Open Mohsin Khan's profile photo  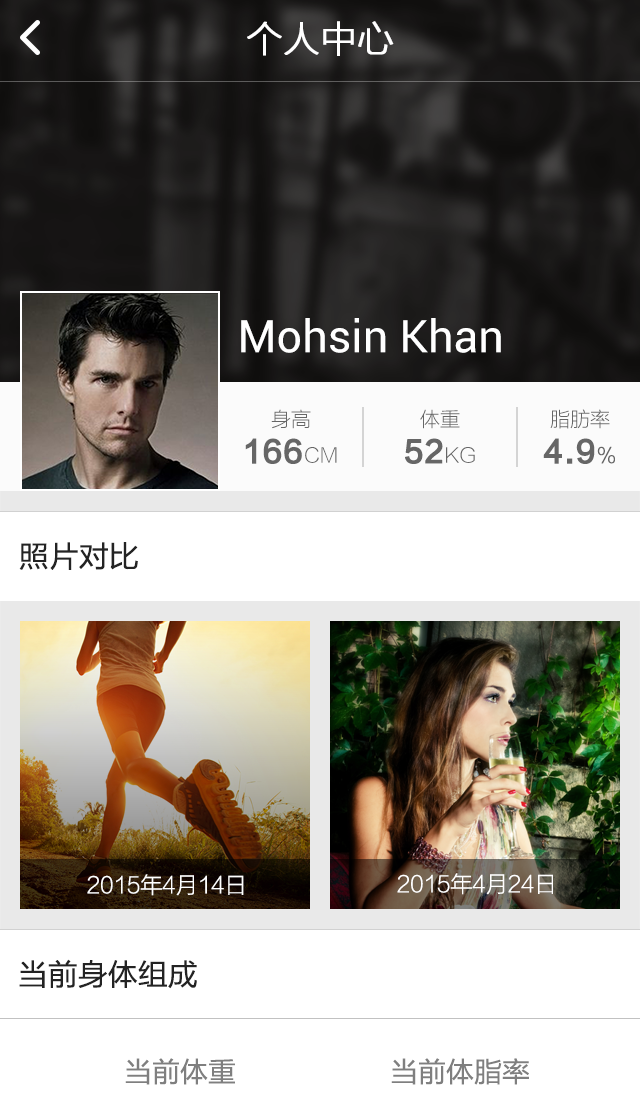(120, 390)
